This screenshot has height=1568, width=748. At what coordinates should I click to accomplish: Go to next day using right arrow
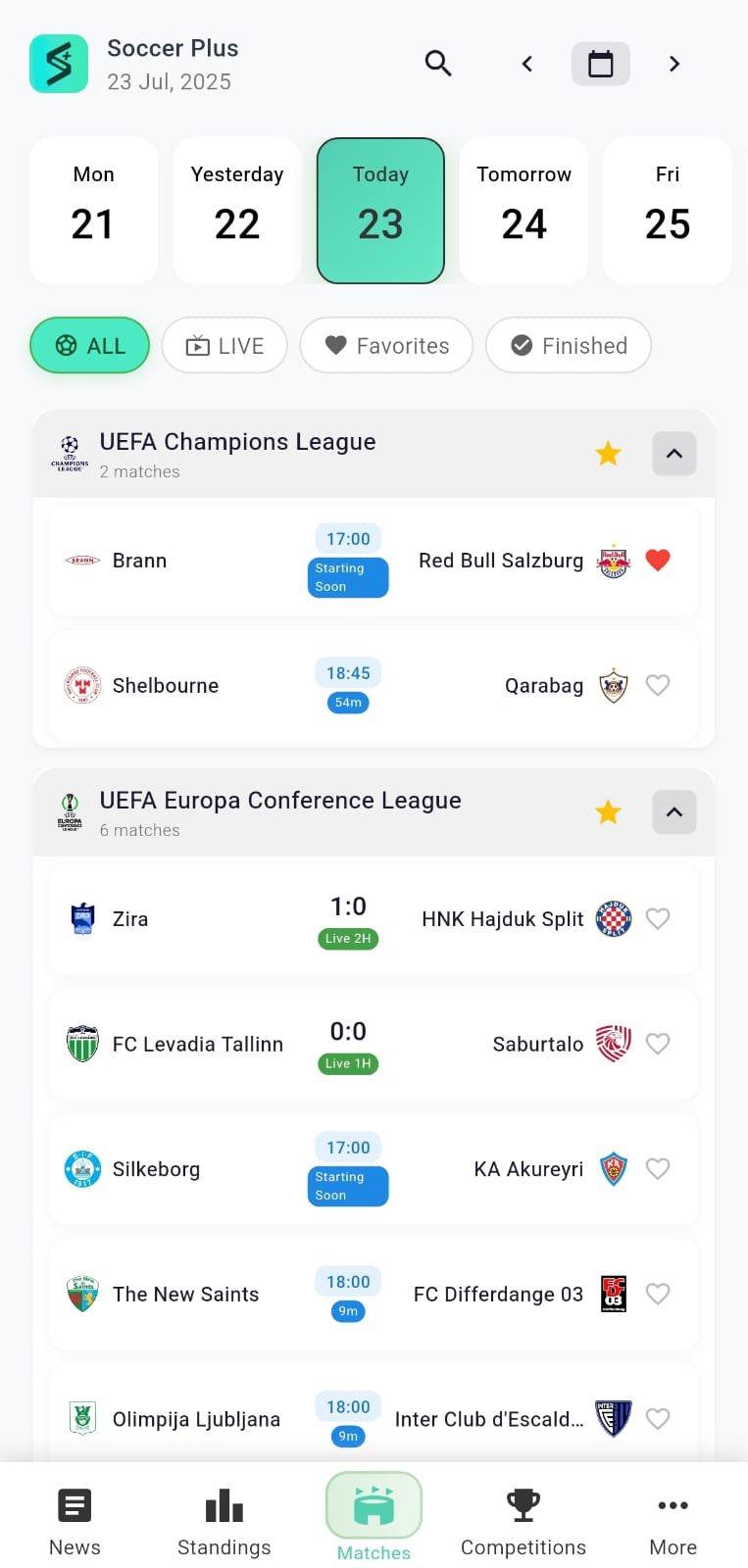[673, 63]
